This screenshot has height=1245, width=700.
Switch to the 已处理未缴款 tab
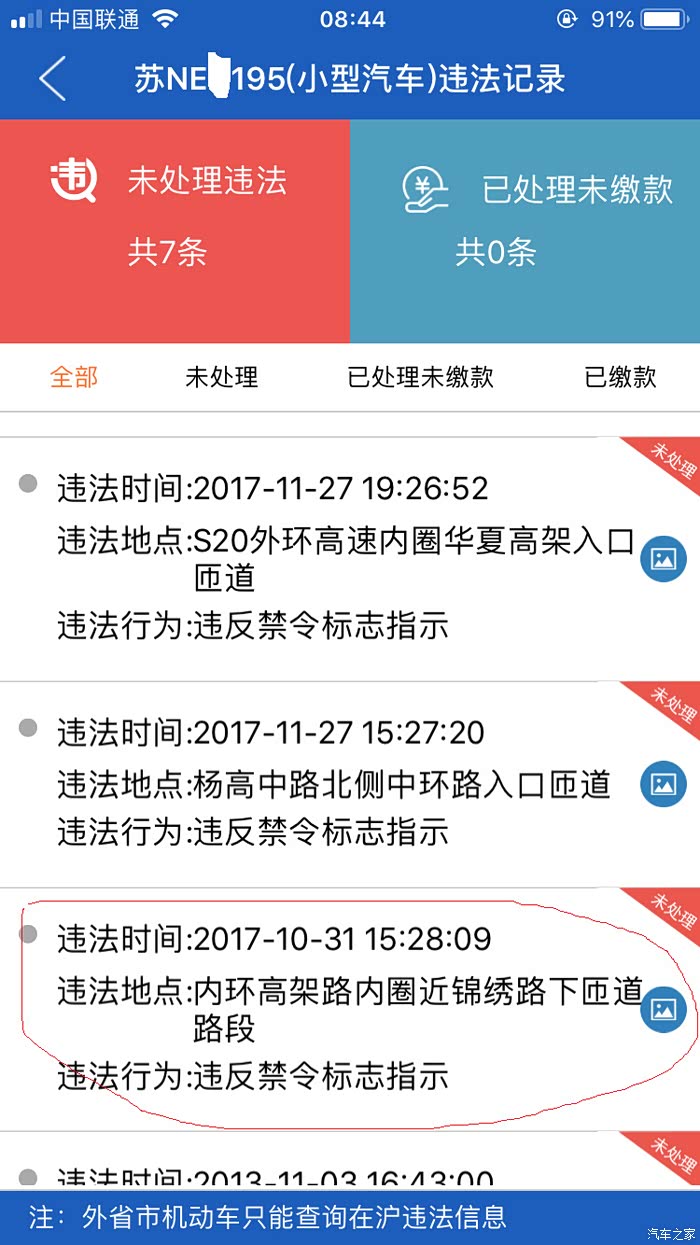click(421, 377)
